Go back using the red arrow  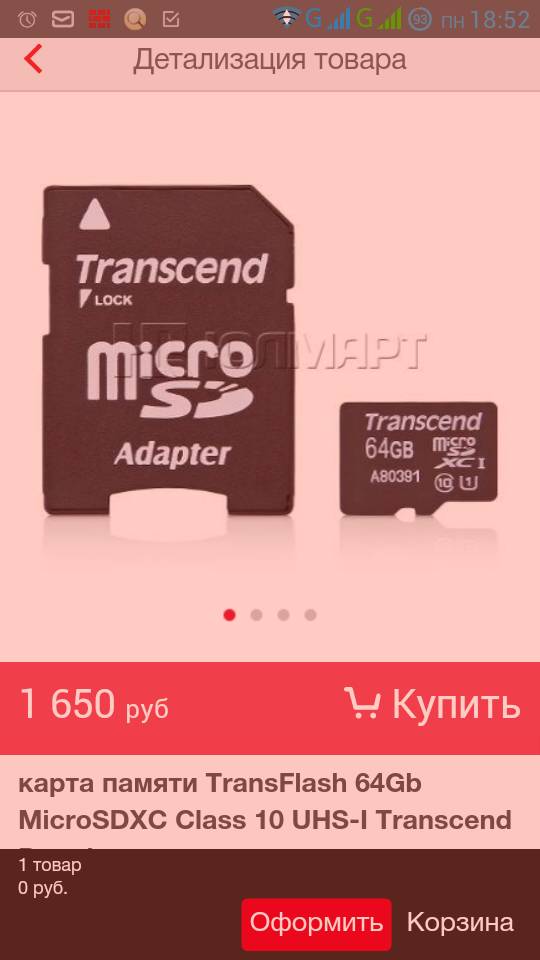point(33,59)
